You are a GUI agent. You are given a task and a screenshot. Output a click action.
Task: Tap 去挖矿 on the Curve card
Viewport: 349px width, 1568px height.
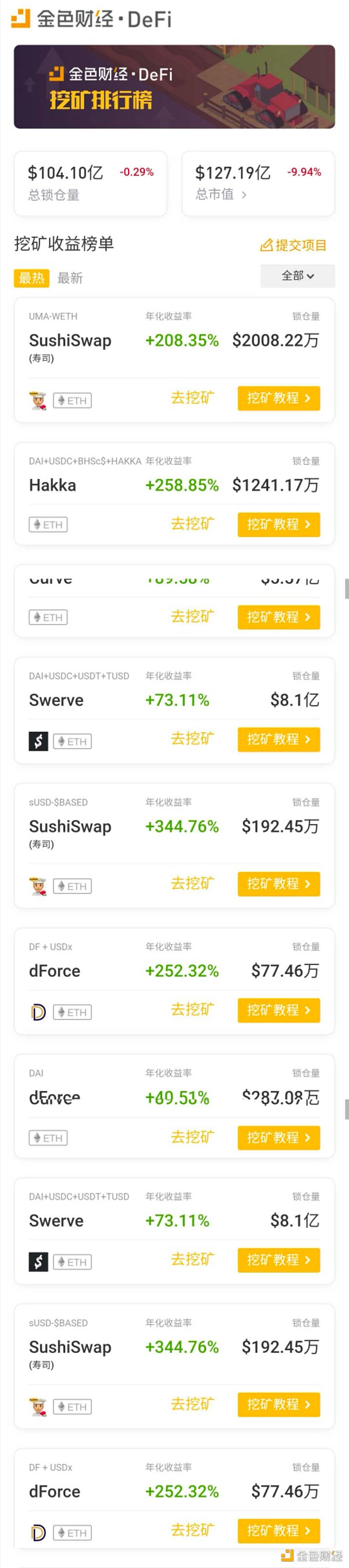coord(193,616)
